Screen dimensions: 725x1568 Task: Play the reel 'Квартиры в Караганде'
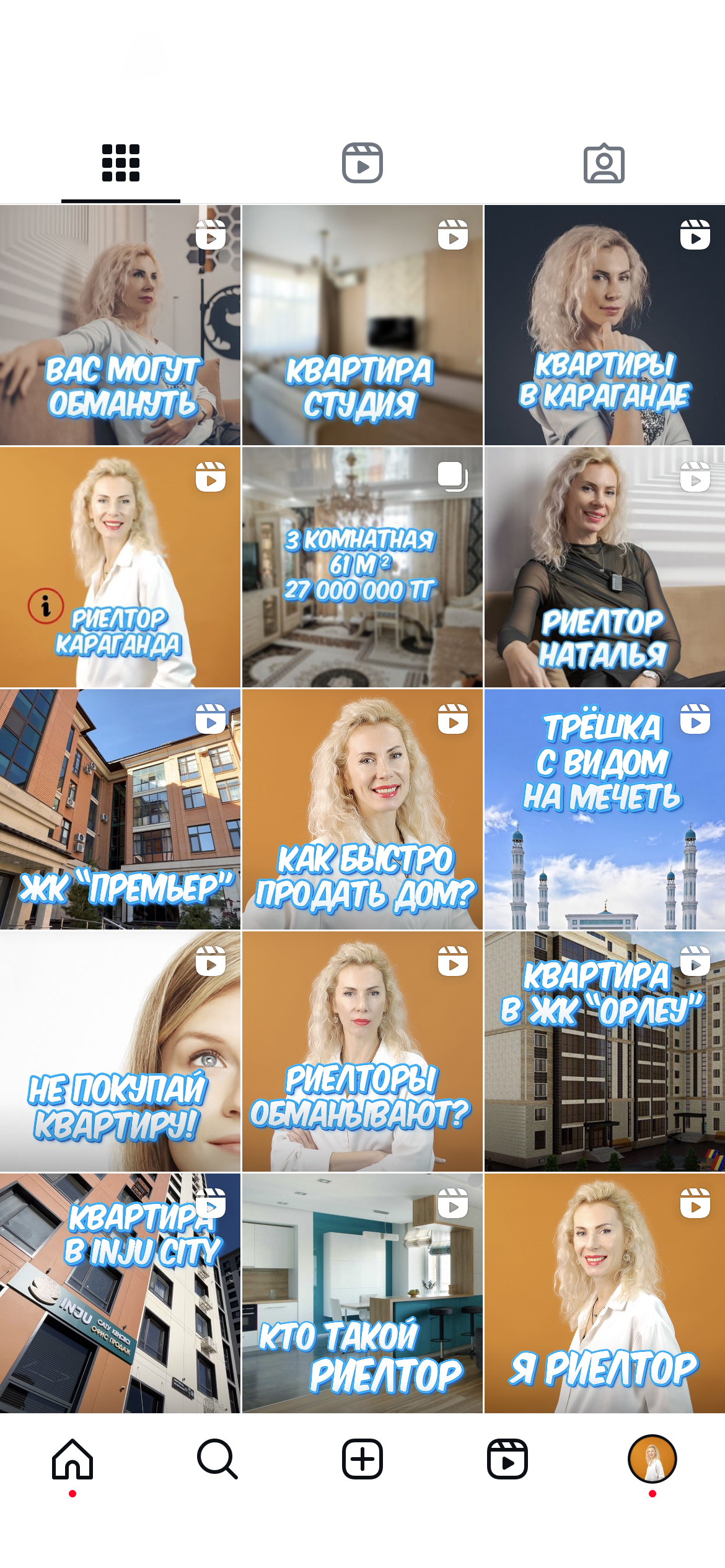pyautogui.click(x=605, y=326)
